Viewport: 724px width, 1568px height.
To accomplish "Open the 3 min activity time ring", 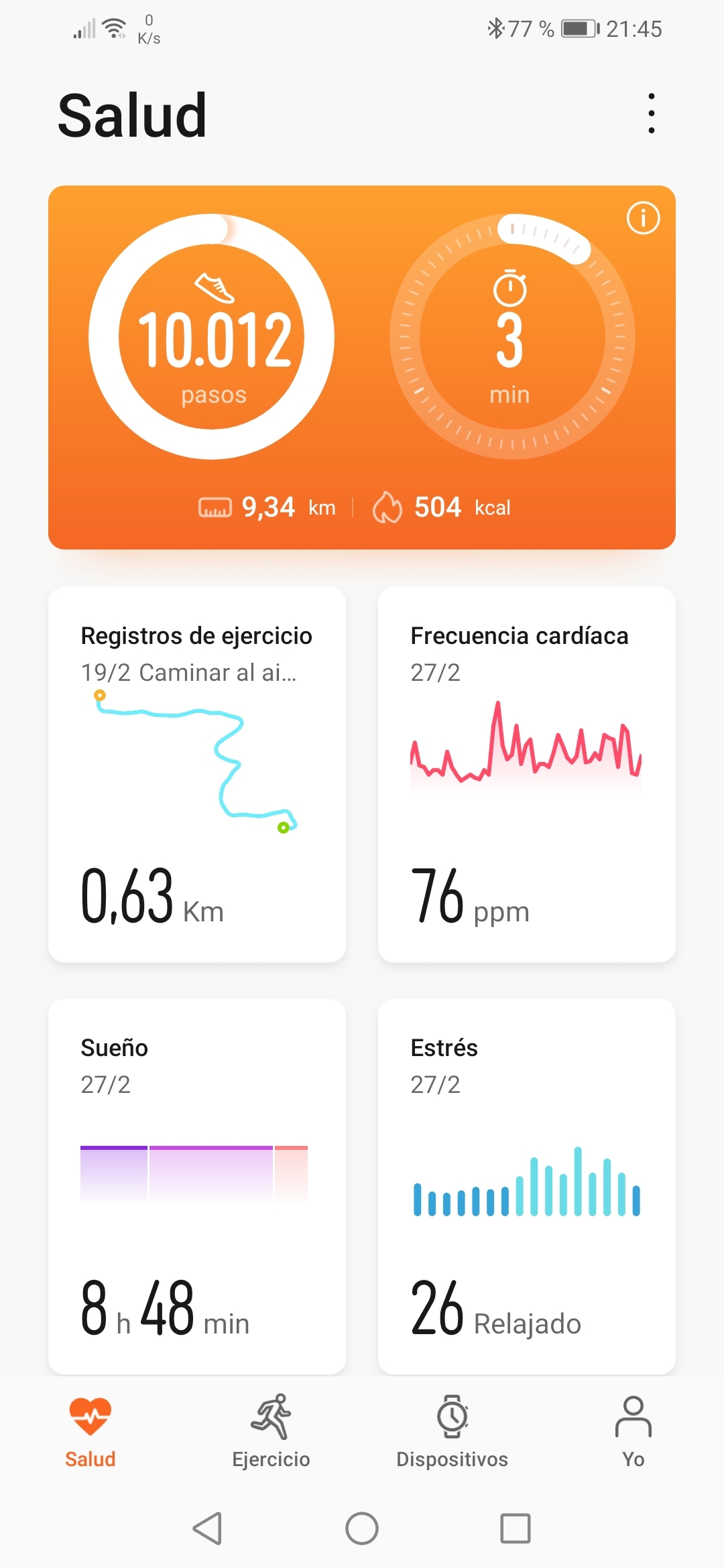I will 511,337.
